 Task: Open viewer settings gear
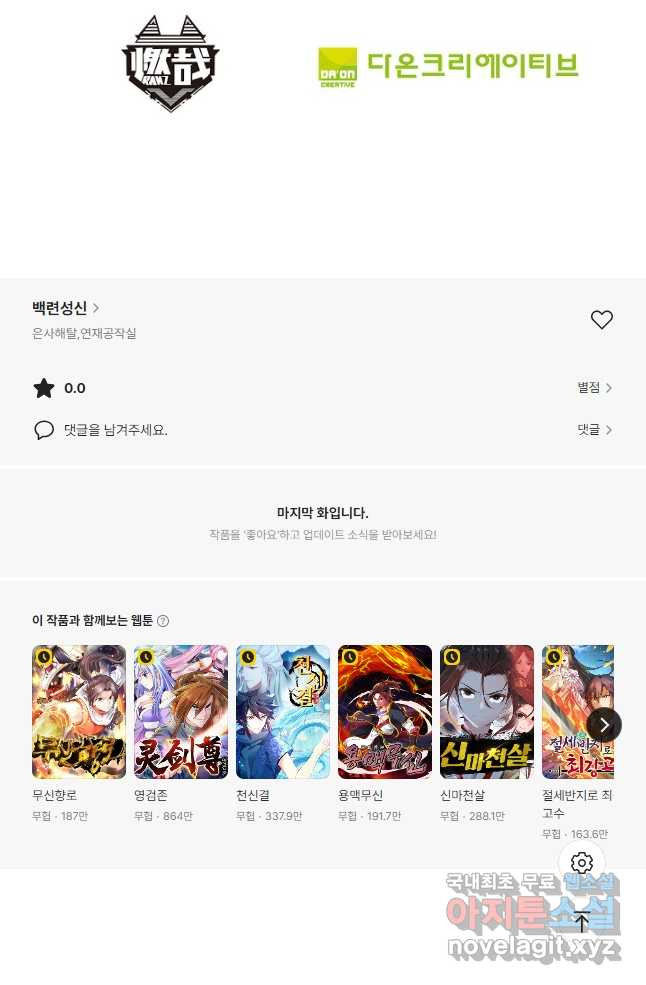click(582, 863)
